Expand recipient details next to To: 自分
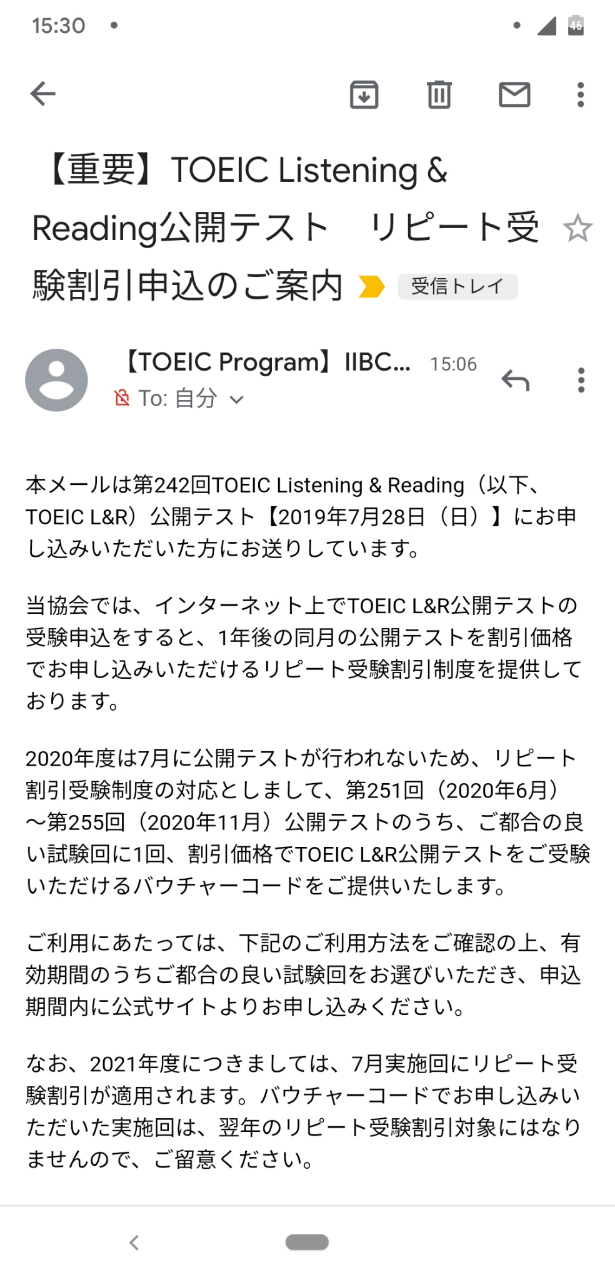Image resolution: width=615 pixels, height=1280 pixels. (x=237, y=399)
